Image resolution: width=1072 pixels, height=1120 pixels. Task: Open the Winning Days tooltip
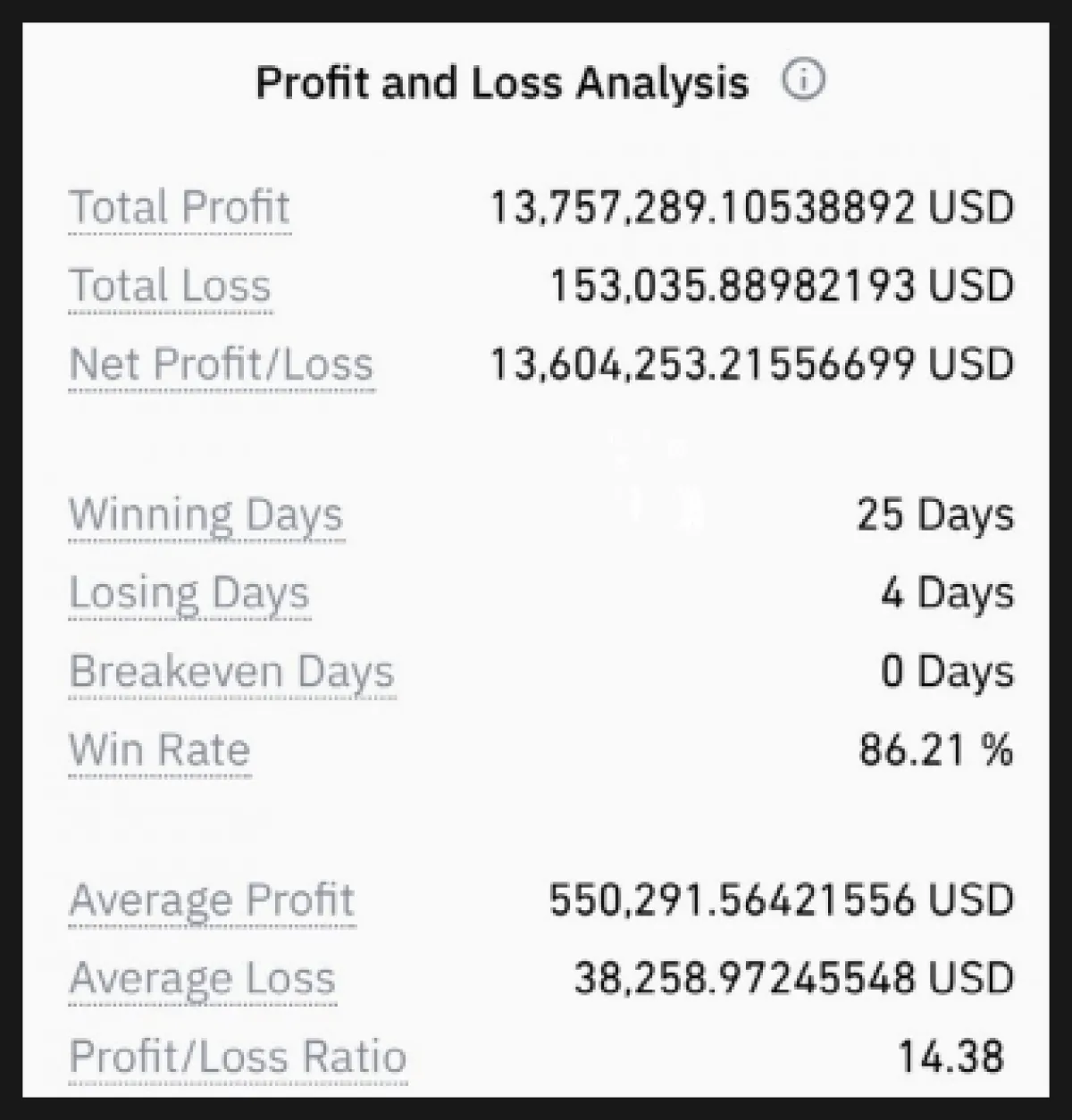206,515
